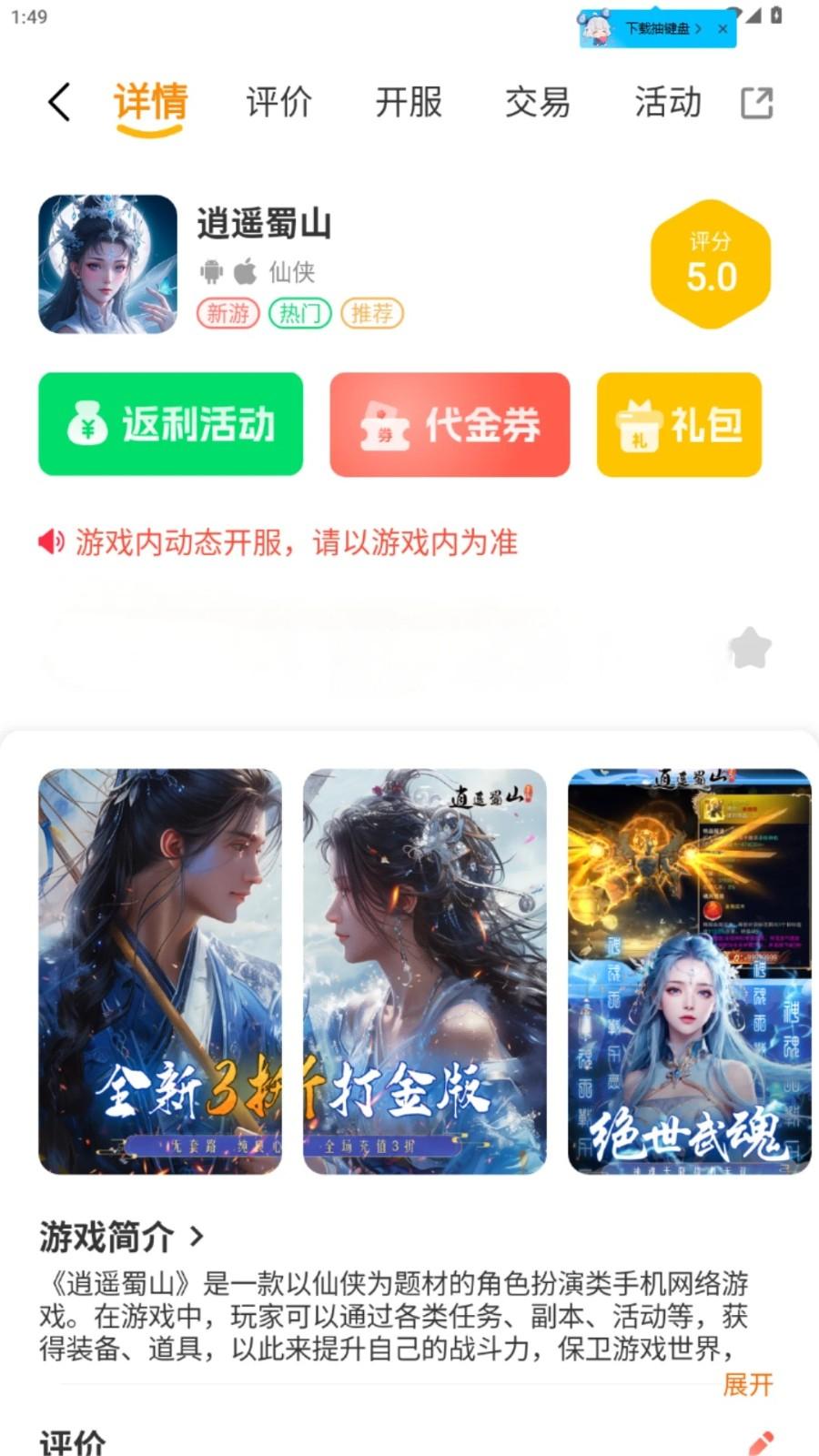Open the 交易 tab
The width and height of the screenshot is (819, 1456).
click(538, 102)
